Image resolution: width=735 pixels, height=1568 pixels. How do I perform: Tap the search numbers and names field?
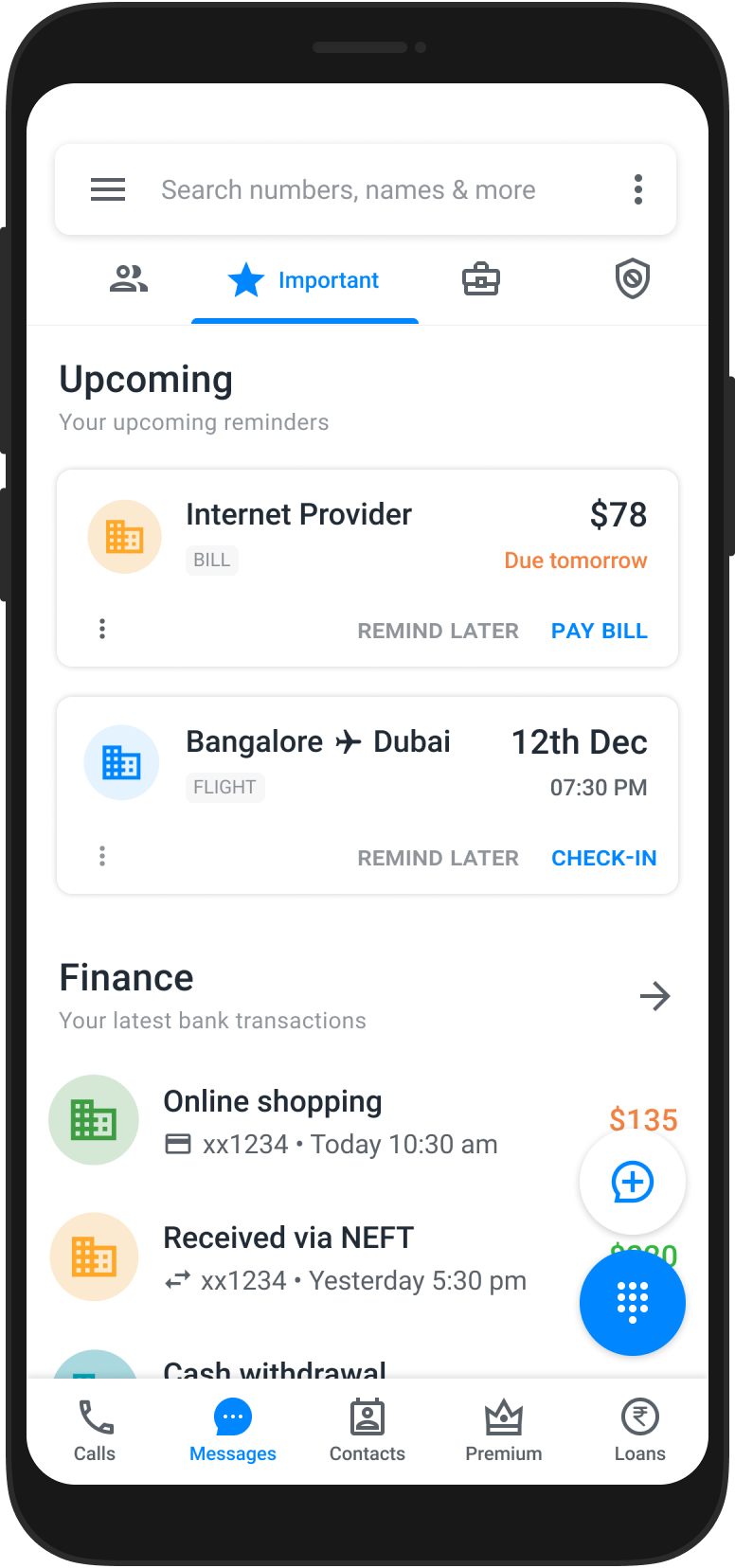[x=349, y=189]
